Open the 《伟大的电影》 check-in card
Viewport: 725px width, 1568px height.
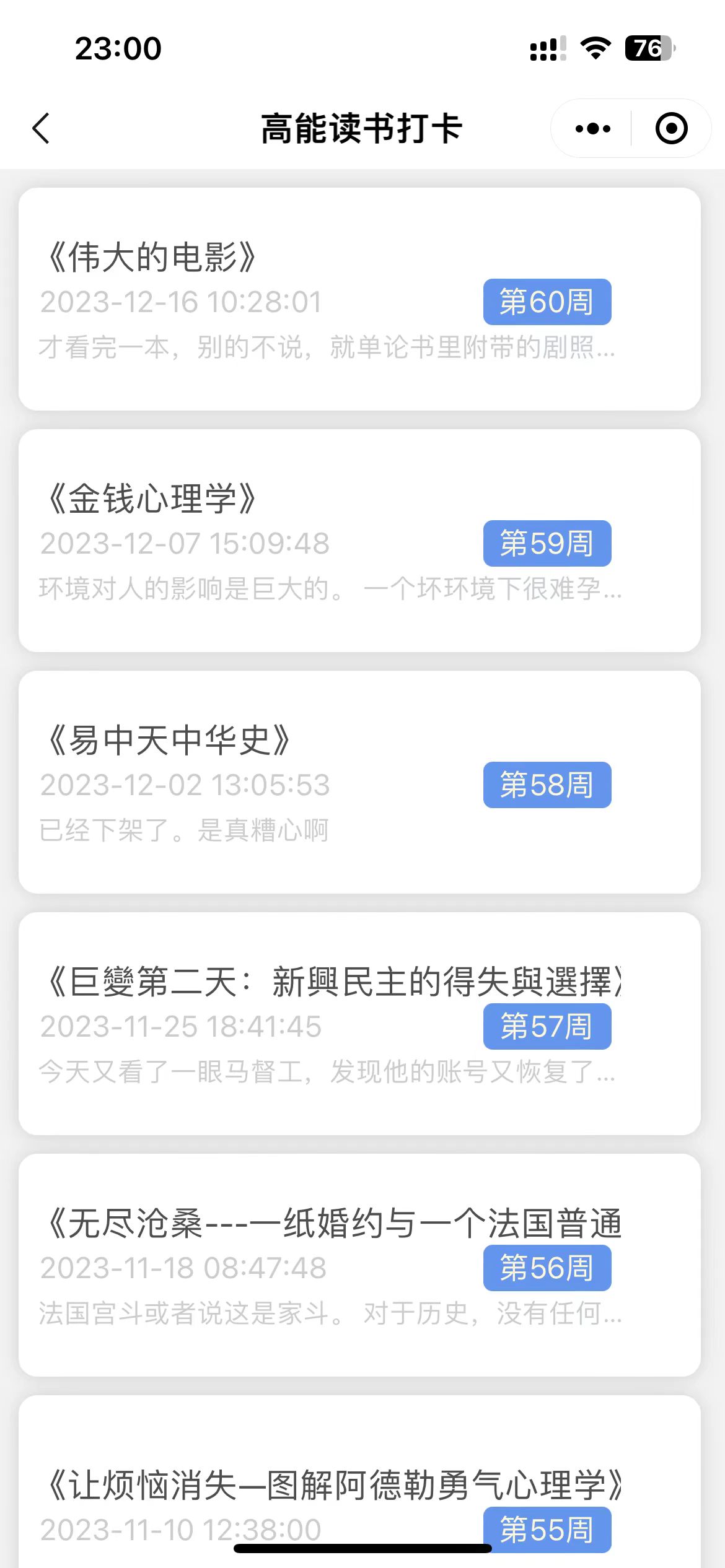359,299
